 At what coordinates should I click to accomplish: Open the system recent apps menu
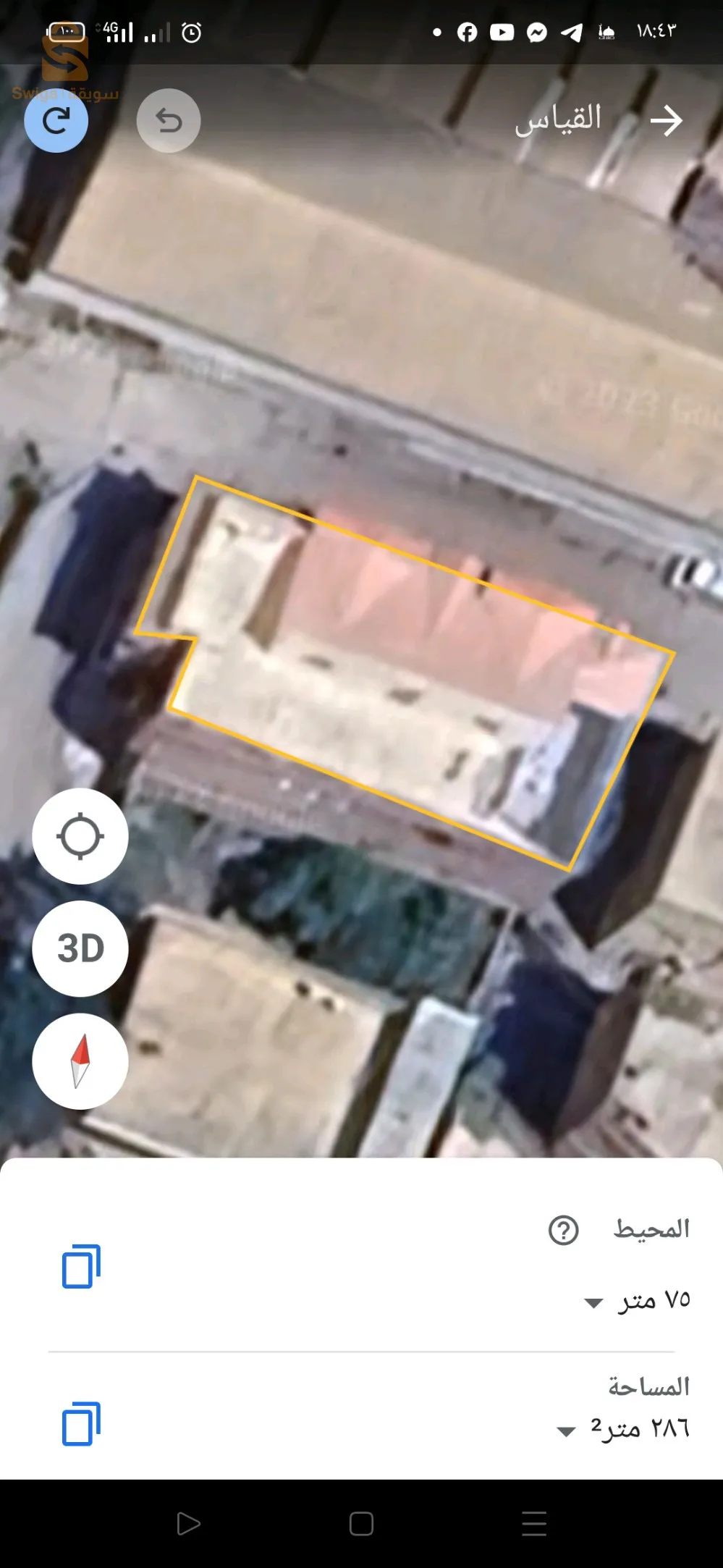pyautogui.click(x=534, y=1524)
